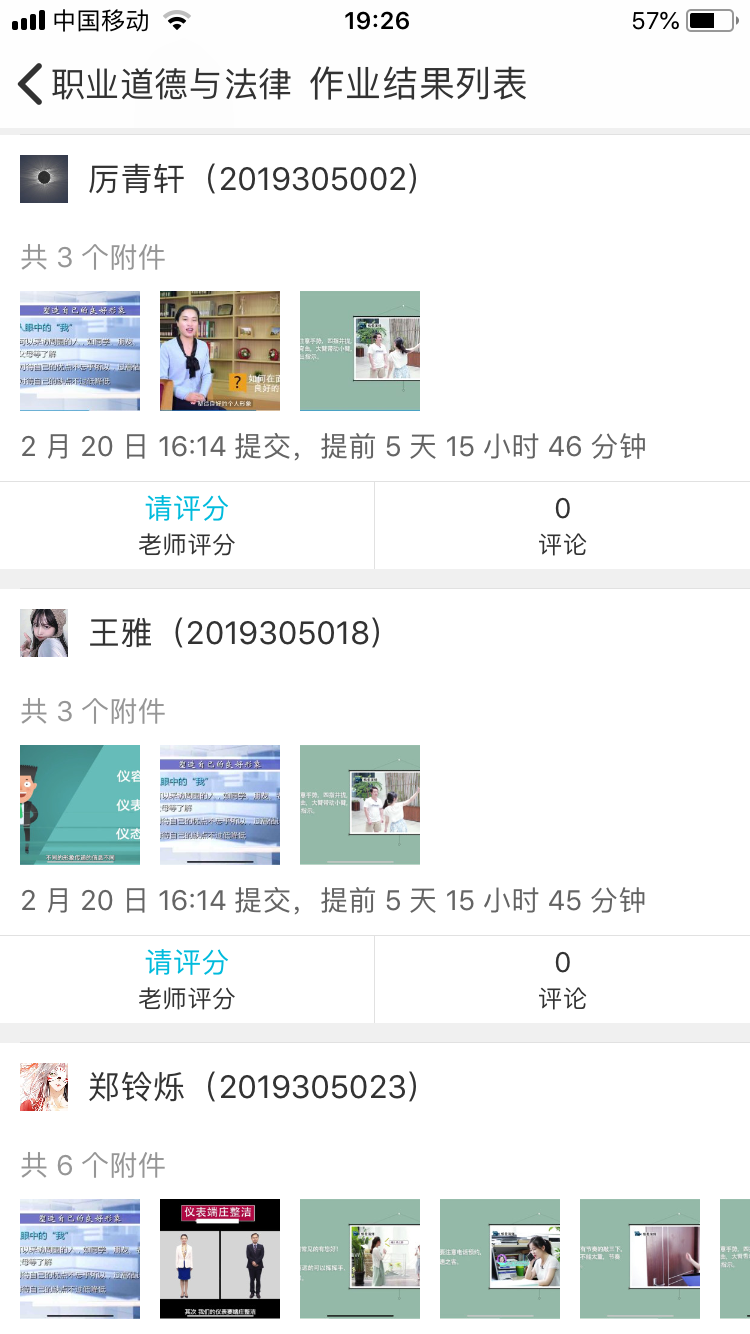View 郑铃烁's 仪表端庄整洁 attachment
Viewport: 750px width, 1334px height.
point(220,1259)
